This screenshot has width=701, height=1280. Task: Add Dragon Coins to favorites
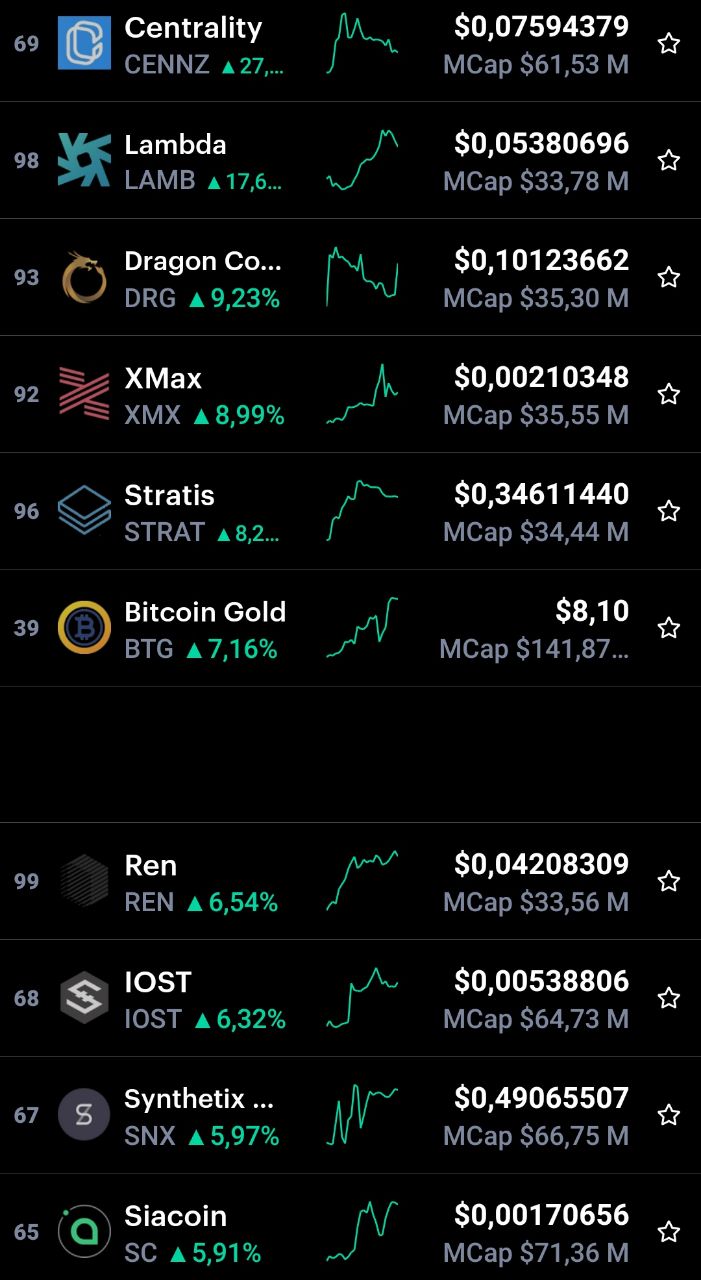click(669, 277)
